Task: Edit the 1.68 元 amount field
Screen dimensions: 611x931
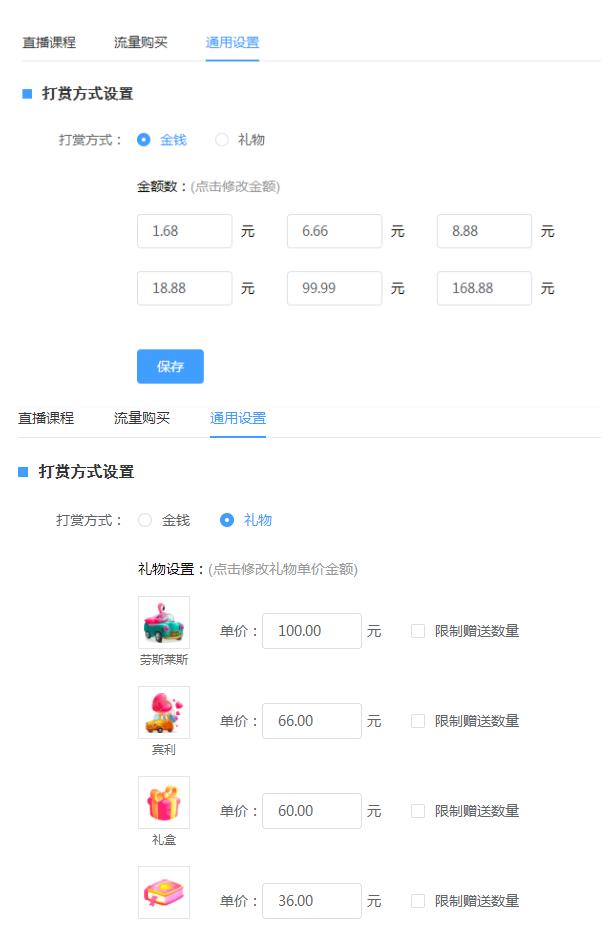Action: point(184,231)
